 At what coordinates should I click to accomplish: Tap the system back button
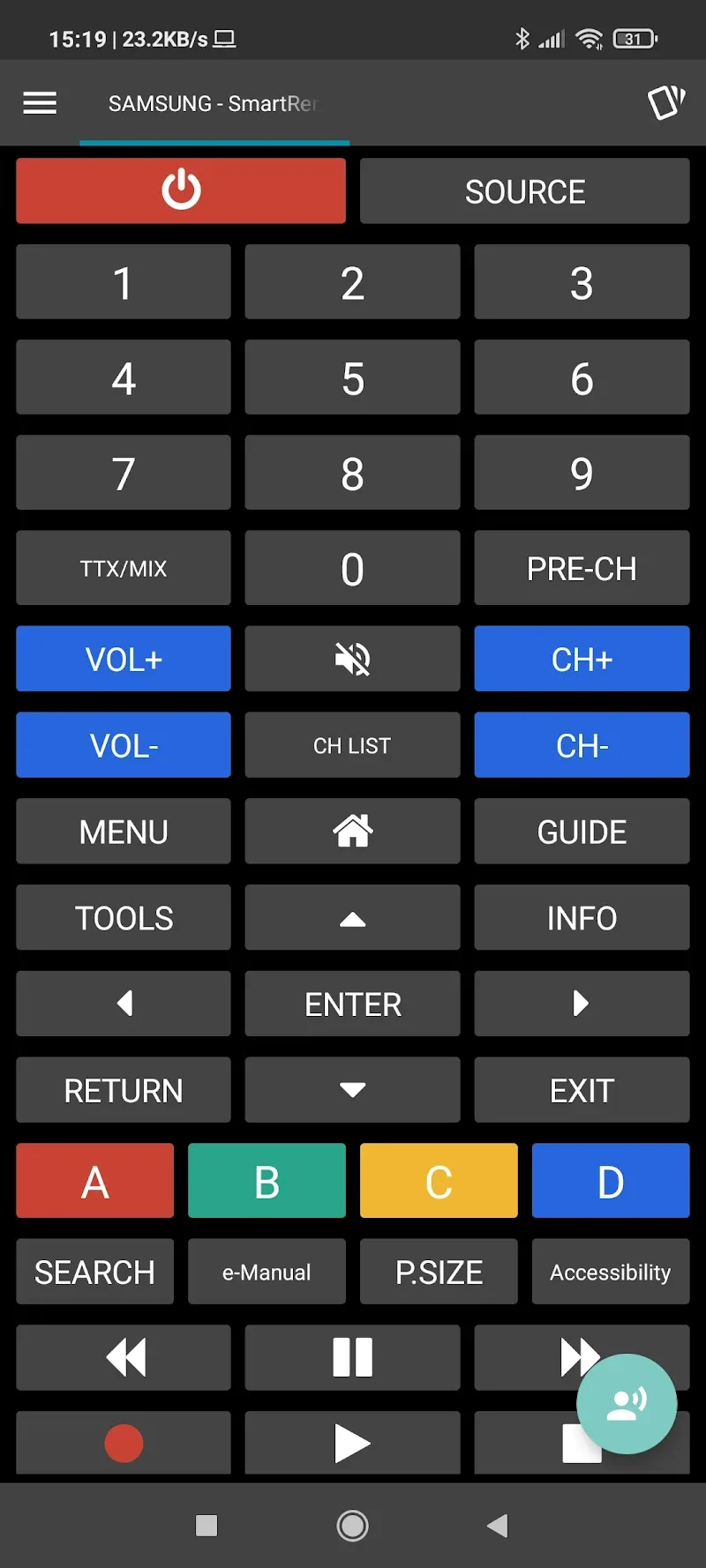(498, 1526)
